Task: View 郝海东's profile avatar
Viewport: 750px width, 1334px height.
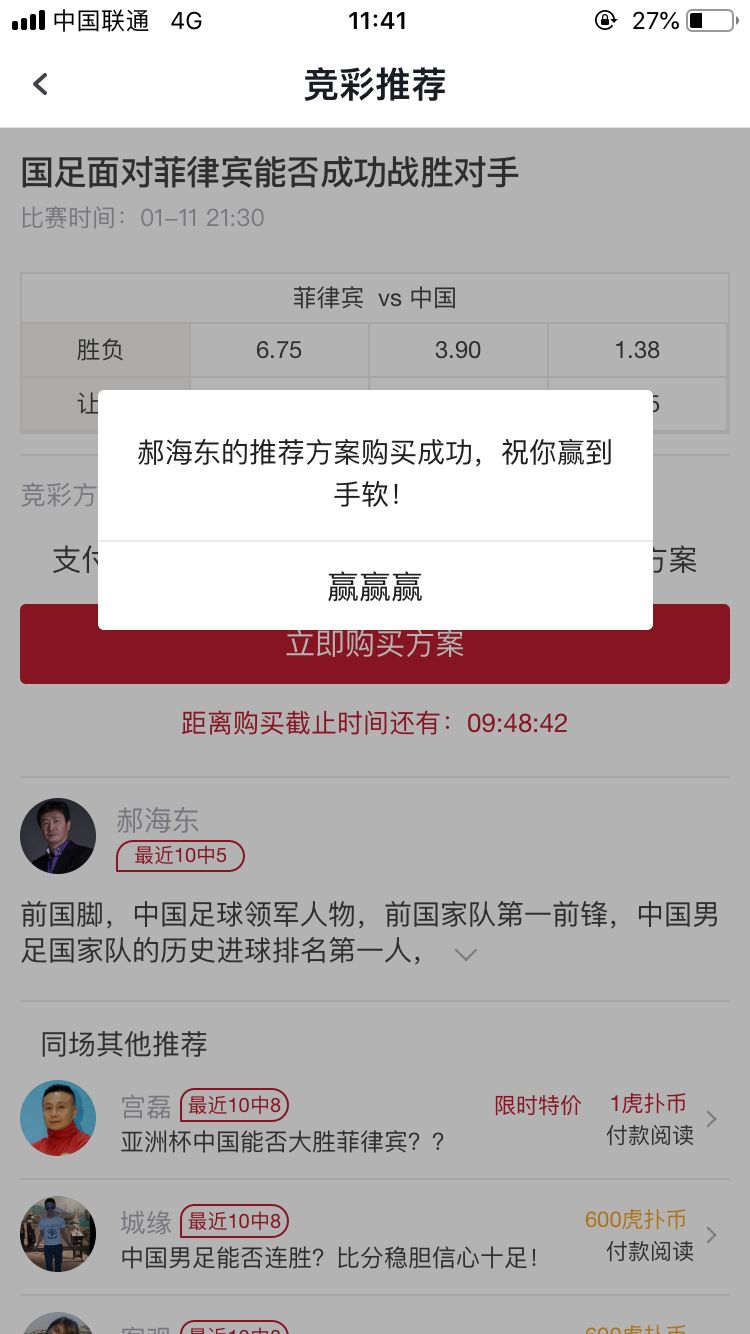Action: tap(58, 836)
